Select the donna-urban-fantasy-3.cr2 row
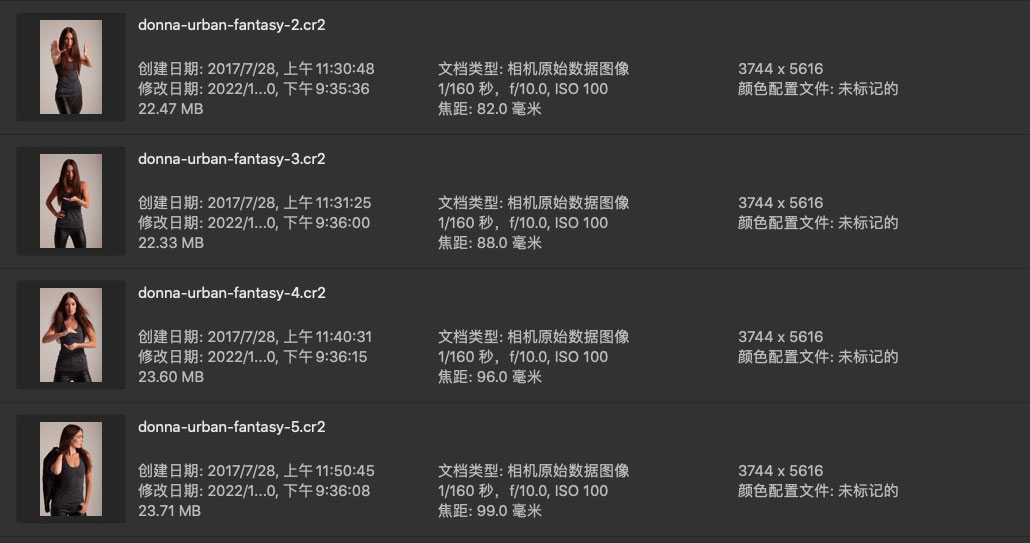This screenshot has height=543, width=1030. (232, 159)
